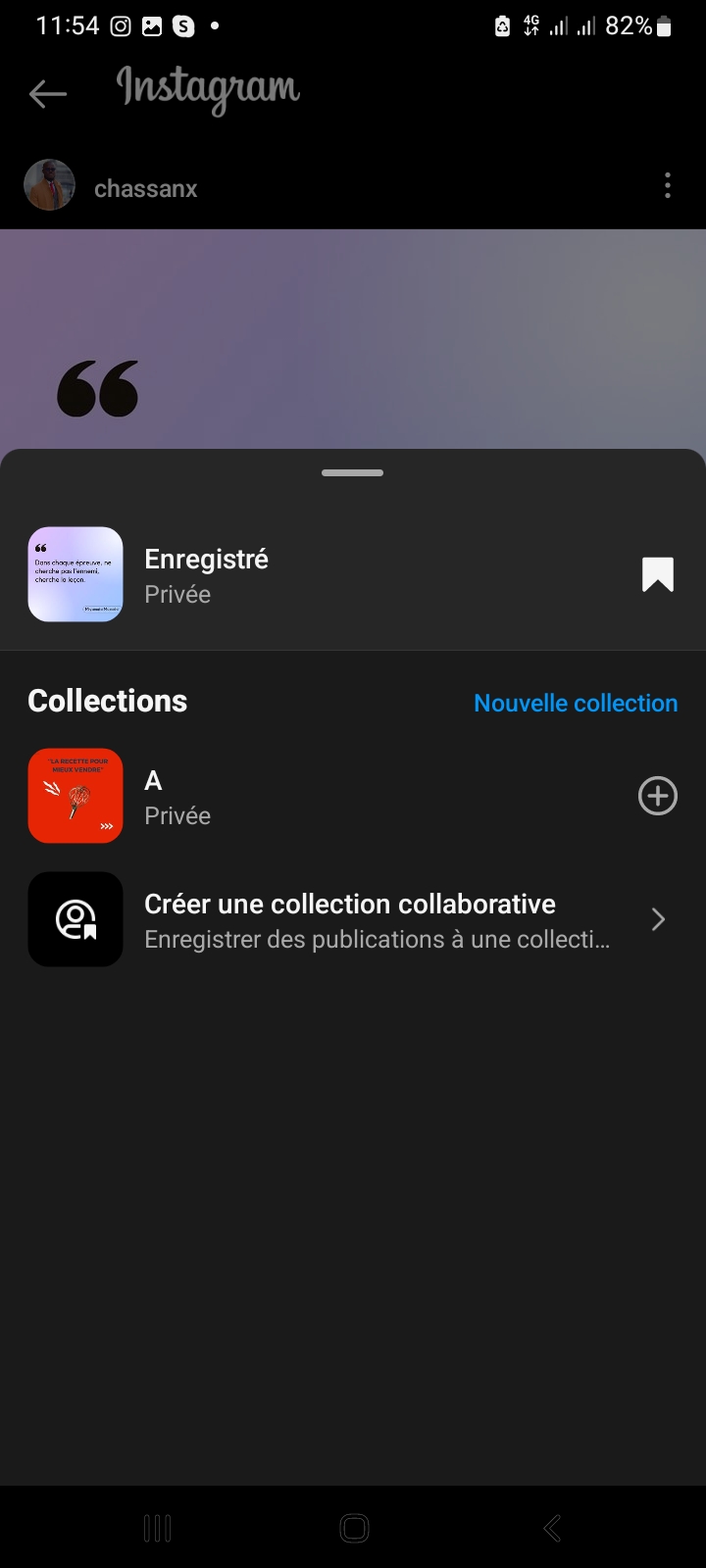Add post to collection A
706x1568 pixels.
click(657, 796)
